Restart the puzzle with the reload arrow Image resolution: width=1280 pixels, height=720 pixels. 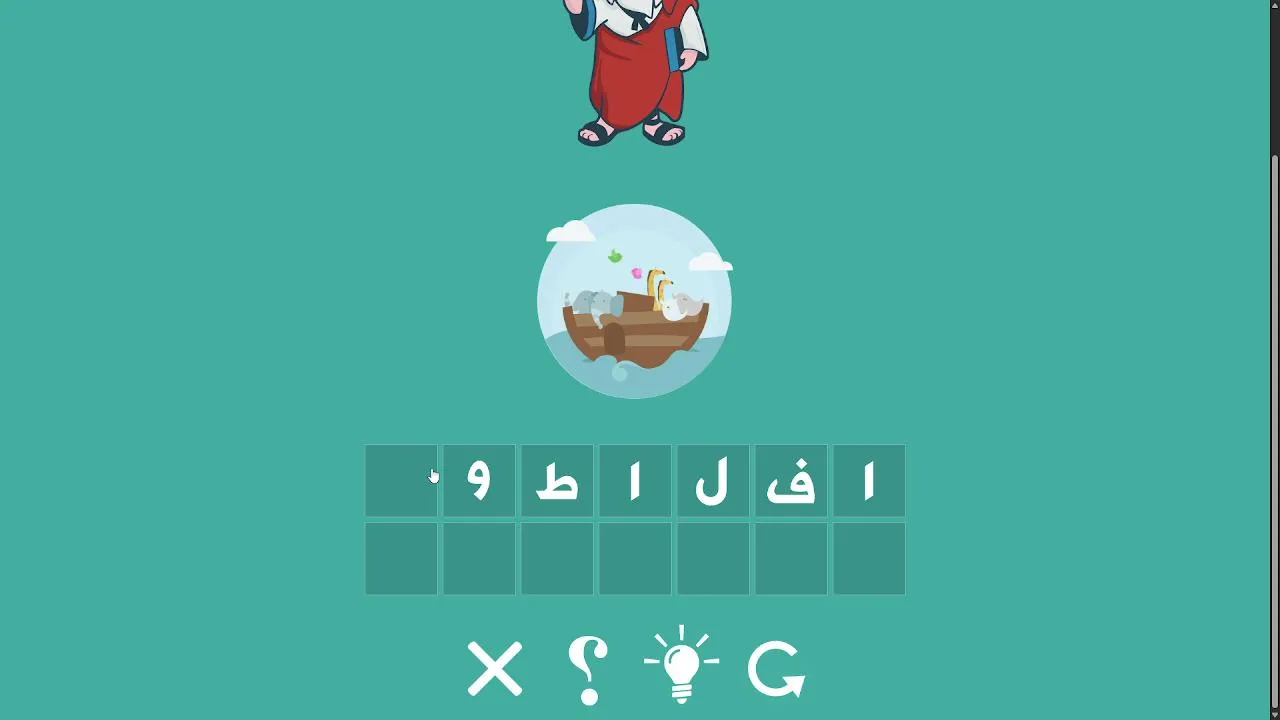tap(777, 669)
